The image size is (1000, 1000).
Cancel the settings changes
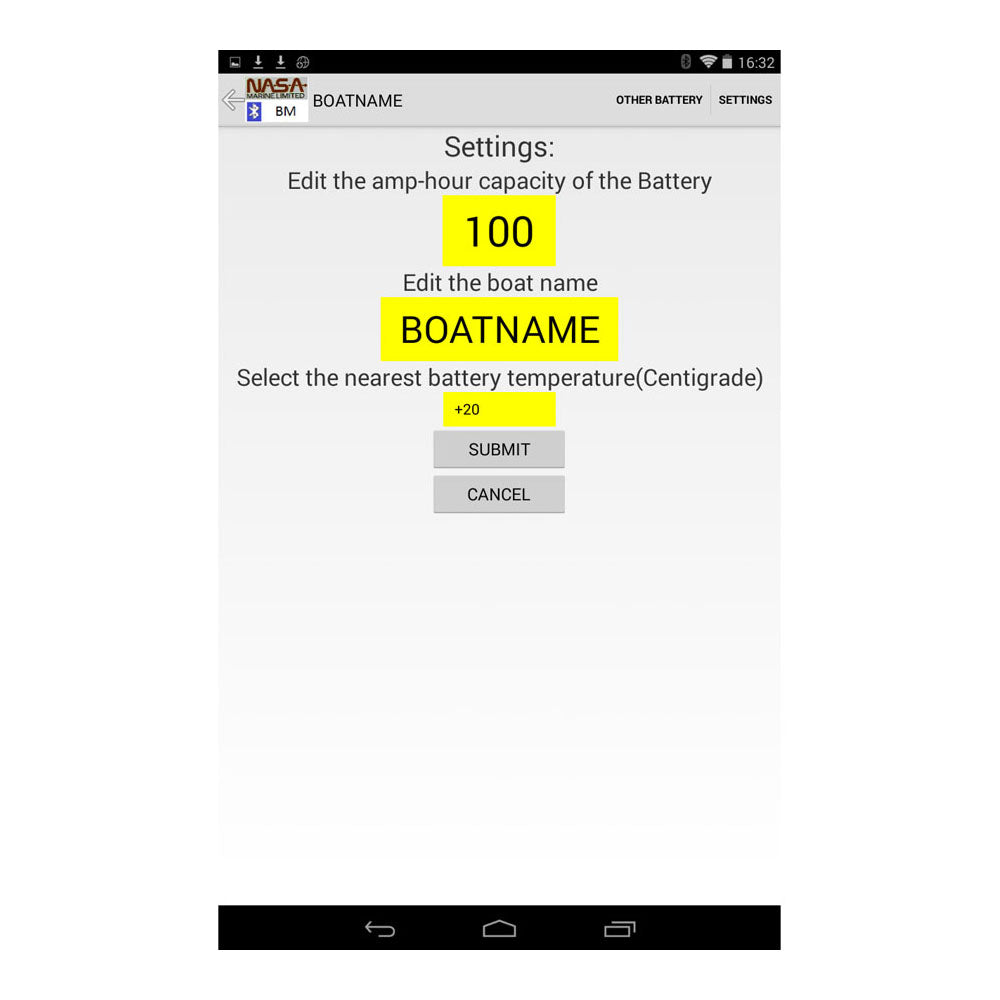[x=499, y=495]
